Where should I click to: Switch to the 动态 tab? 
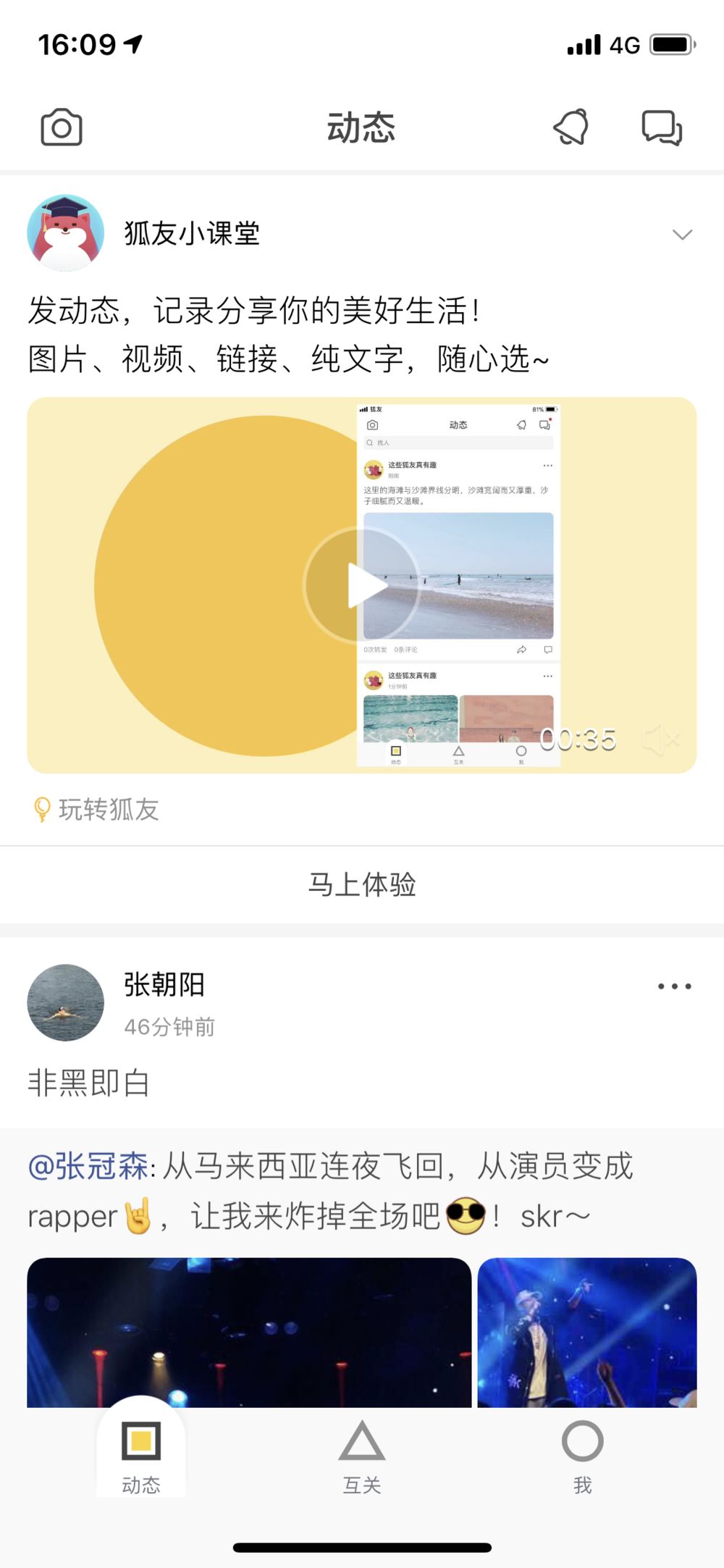click(x=141, y=1452)
